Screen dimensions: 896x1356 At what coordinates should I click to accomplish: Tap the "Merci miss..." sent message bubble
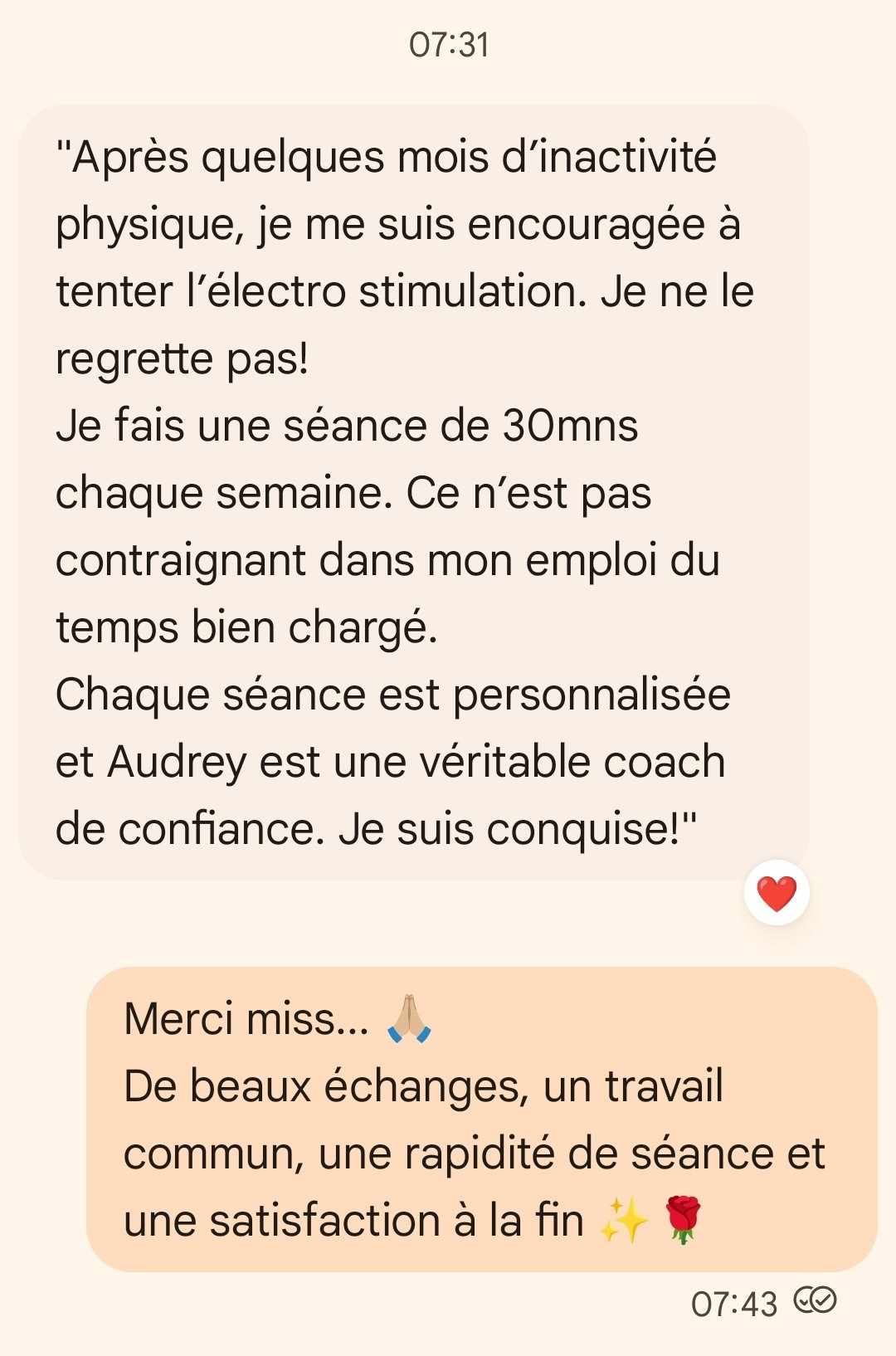[x=482, y=1119]
